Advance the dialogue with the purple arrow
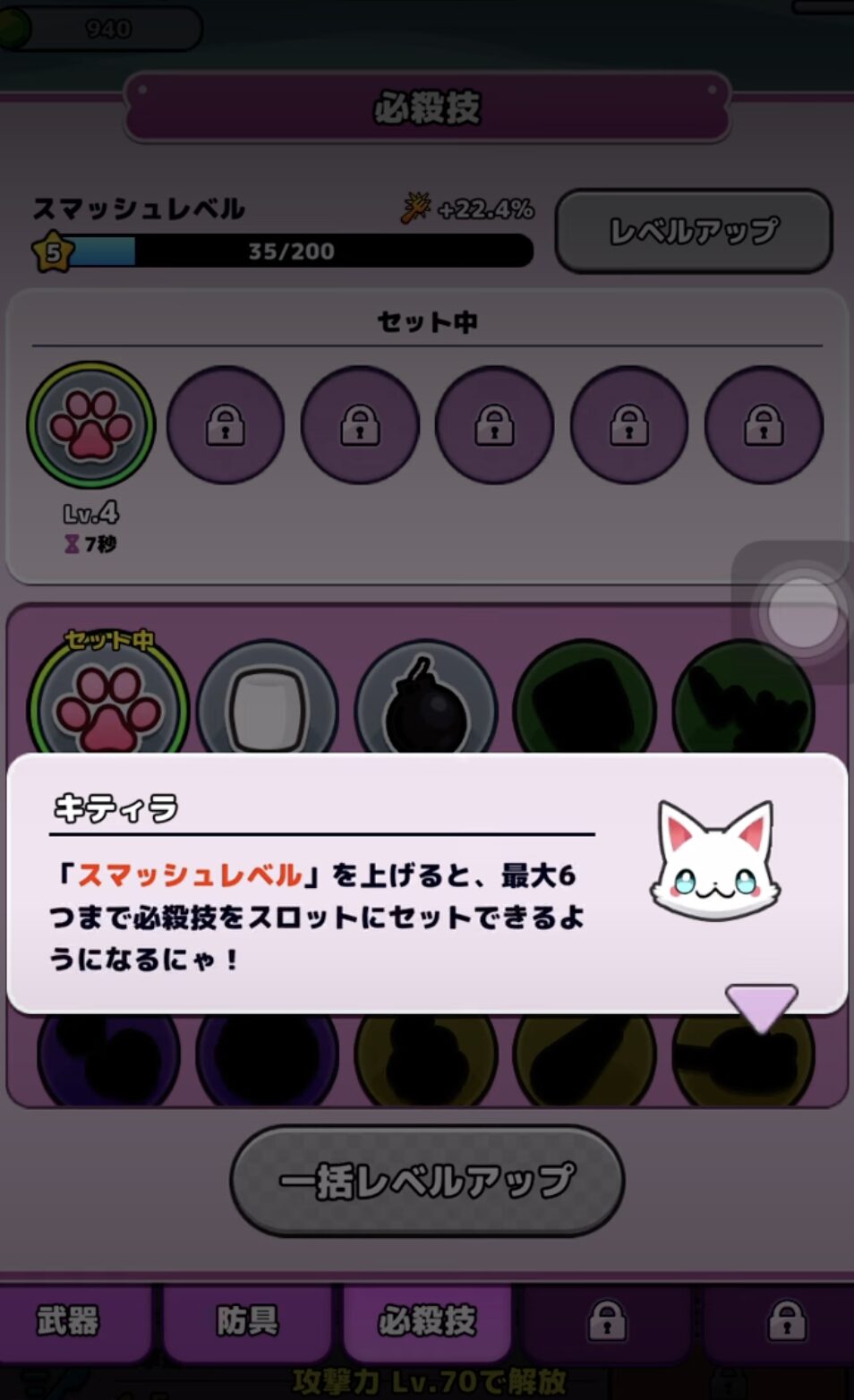 (761, 1006)
